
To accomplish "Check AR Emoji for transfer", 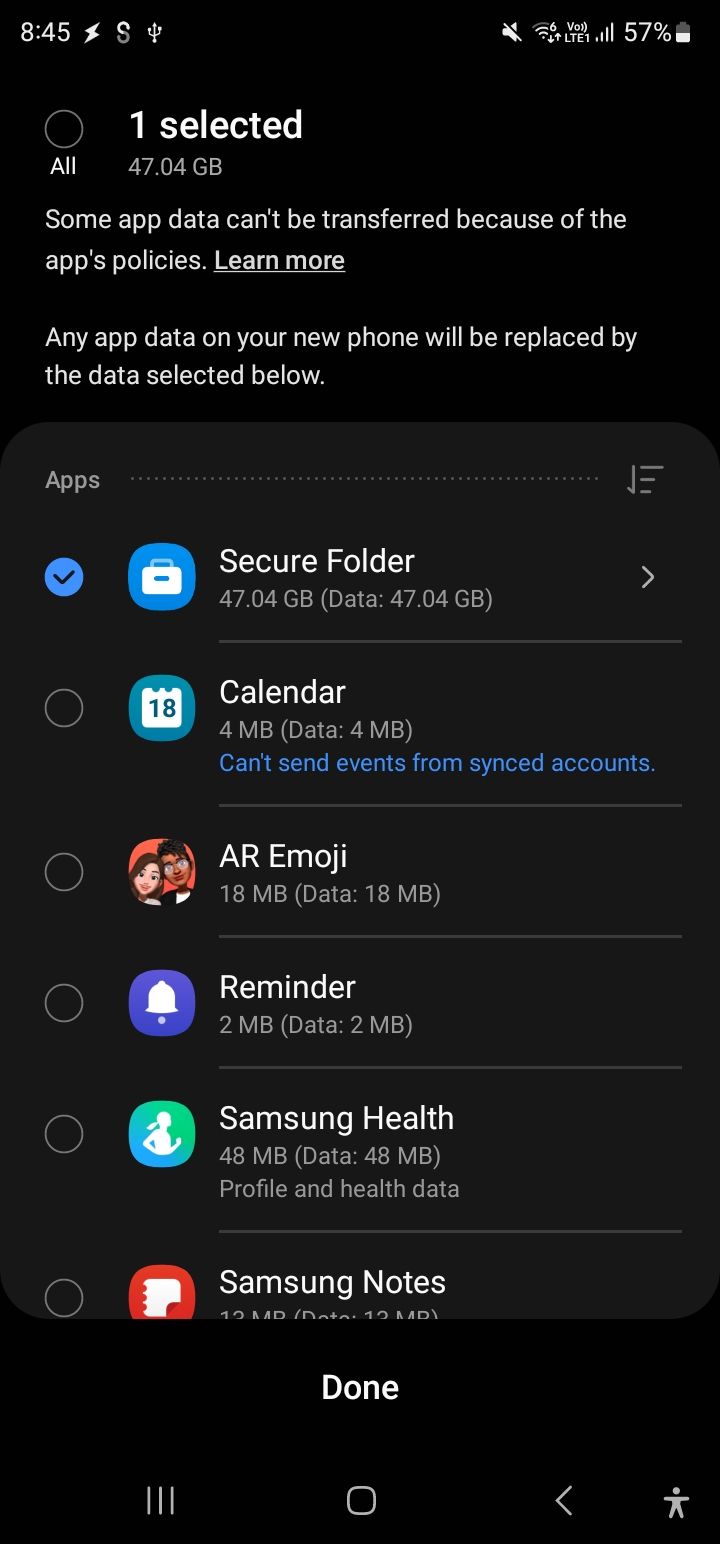I will pos(64,872).
